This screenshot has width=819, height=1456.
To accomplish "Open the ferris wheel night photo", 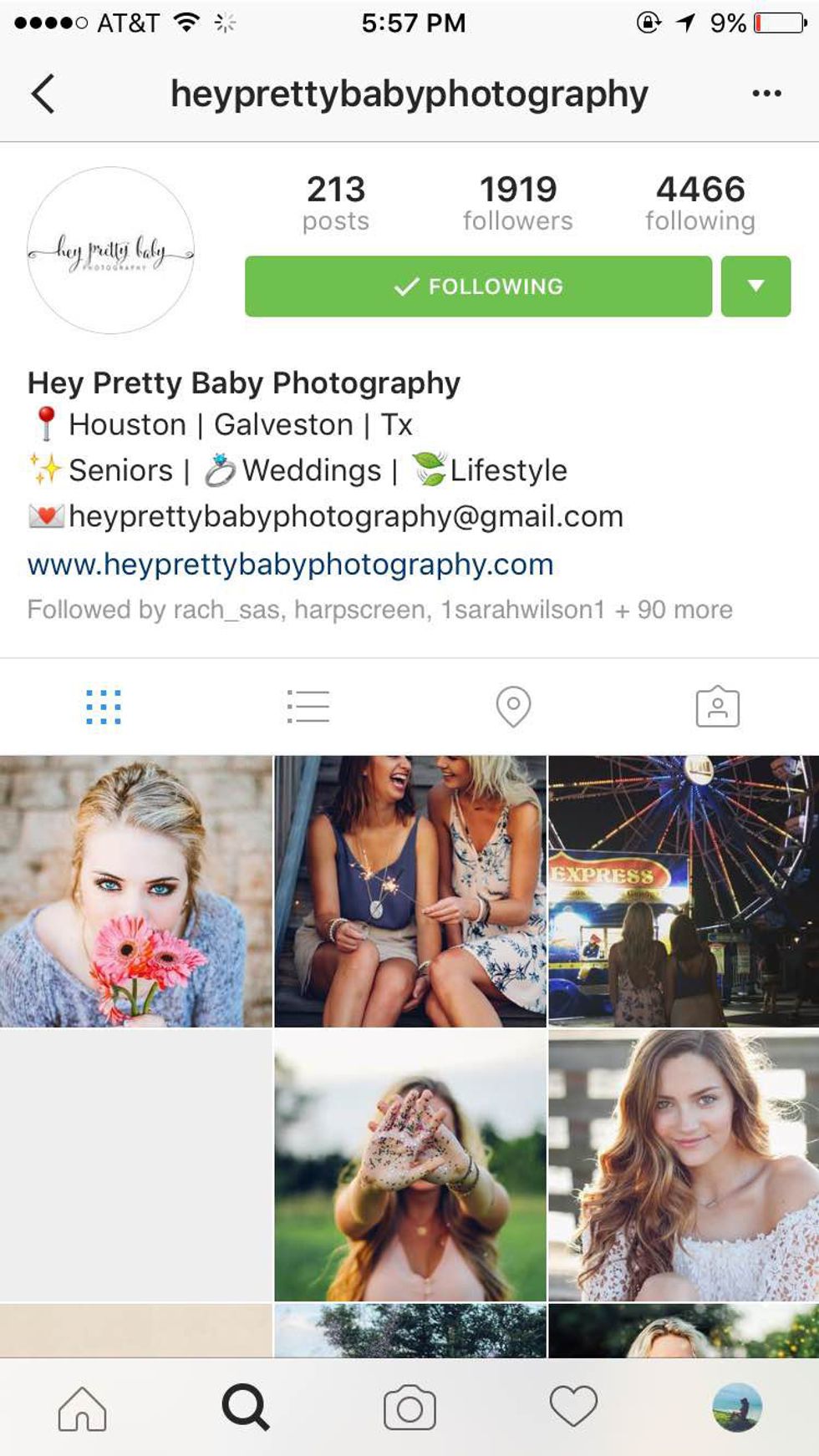I will [684, 891].
